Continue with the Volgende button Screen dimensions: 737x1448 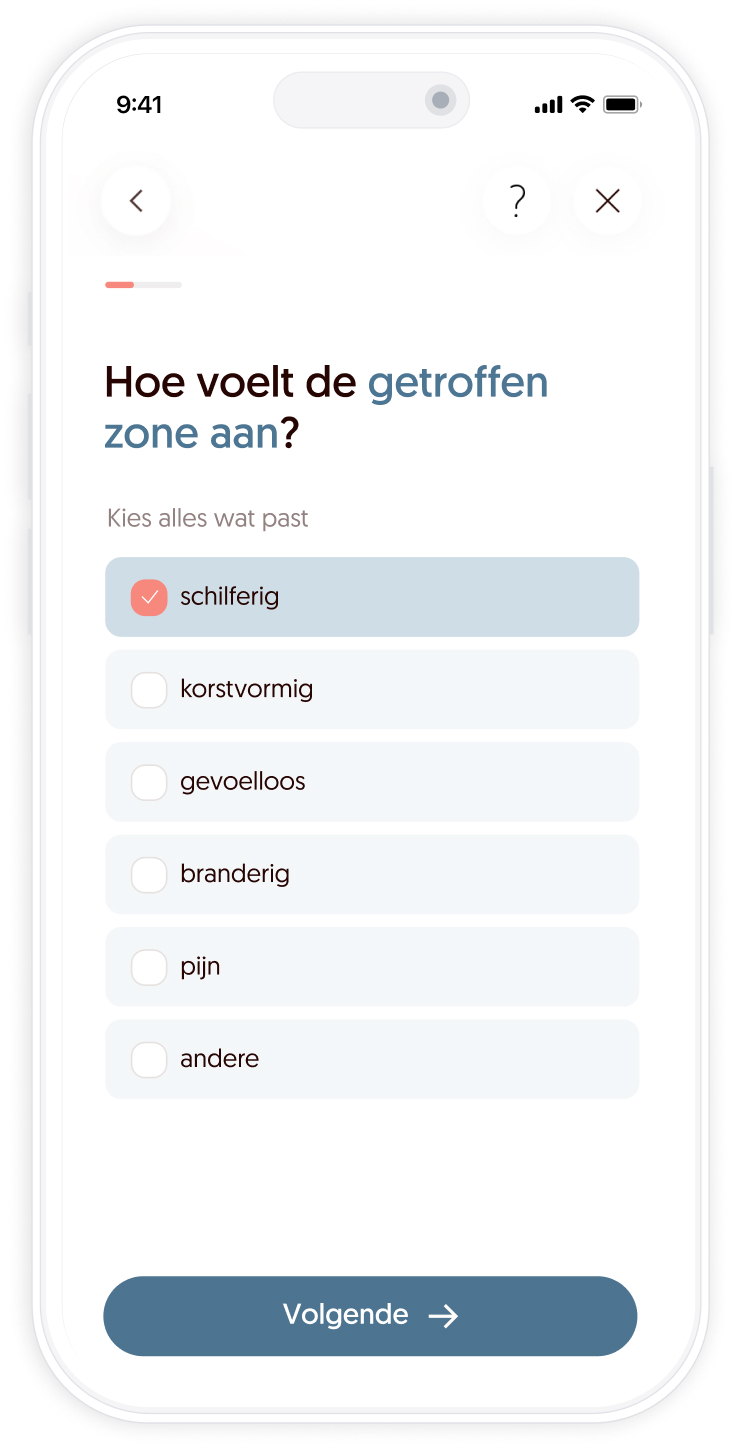(x=370, y=1316)
